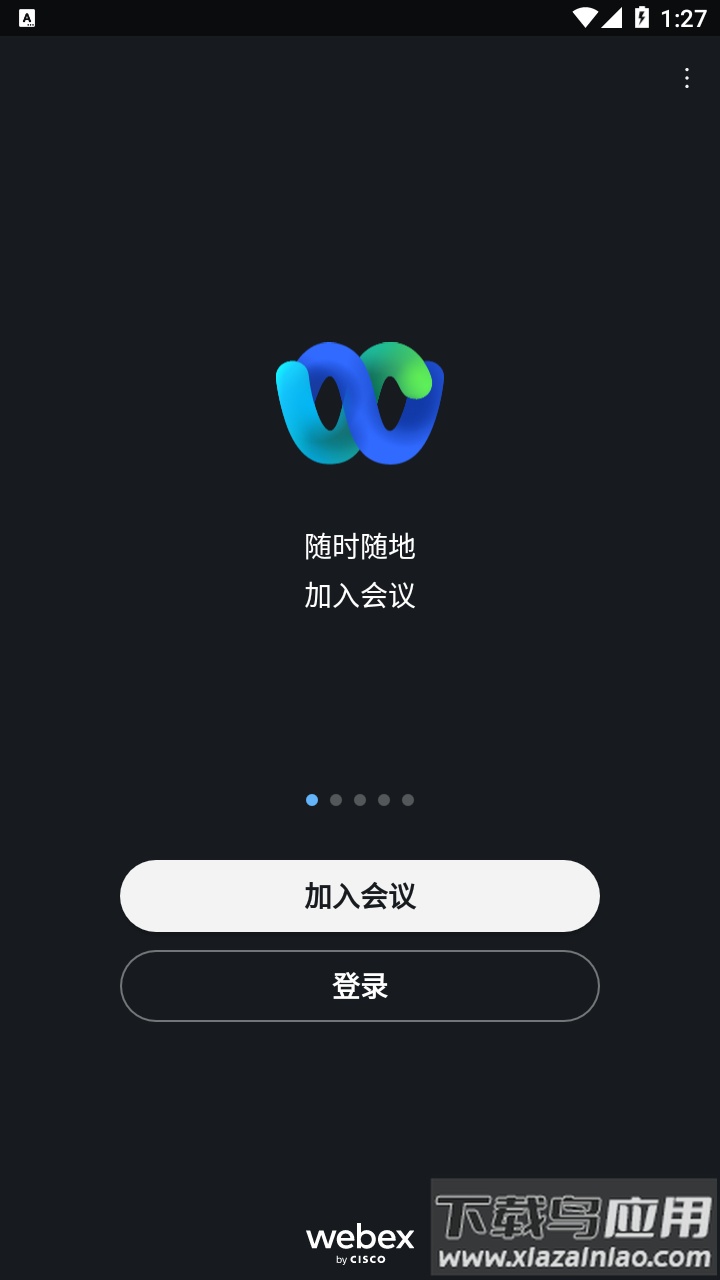Tap the '登录' button
The height and width of the screenshot is (1280, 720).
[360, 986]
